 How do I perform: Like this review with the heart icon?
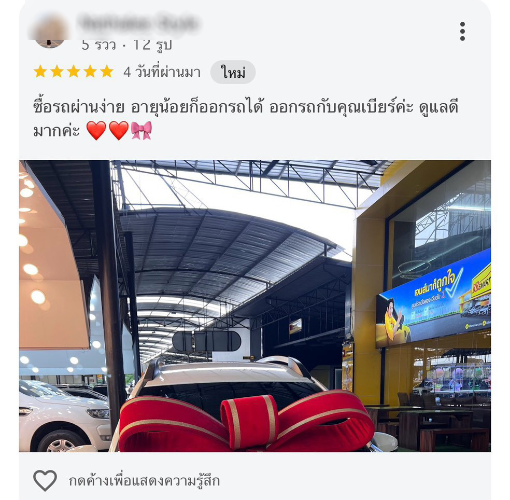point(45,480)
